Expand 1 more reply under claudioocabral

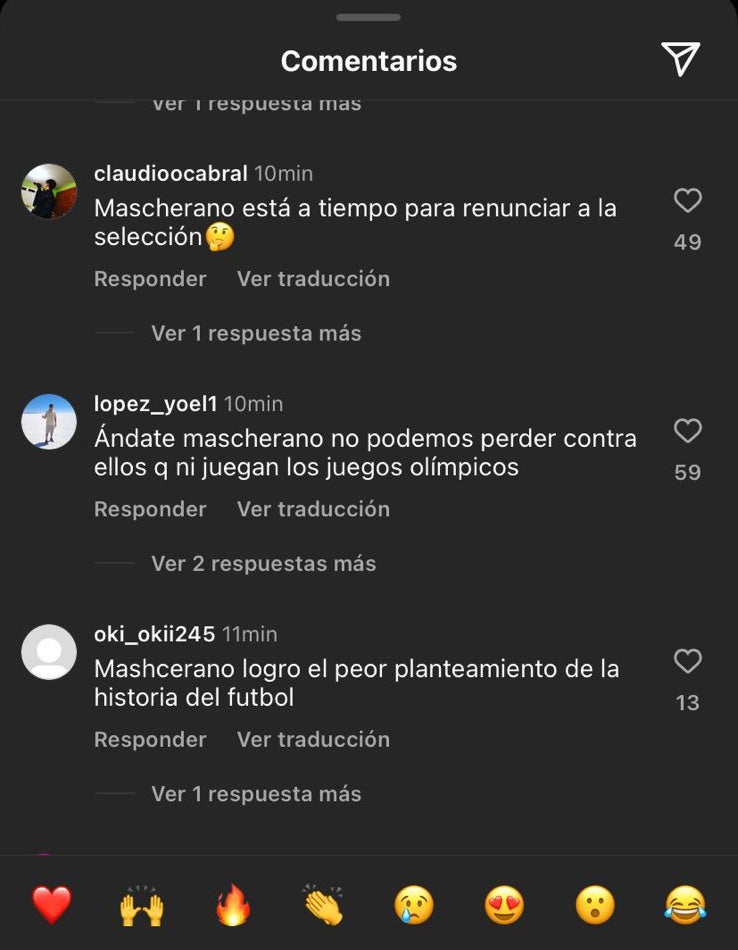[x=256, y=333]
